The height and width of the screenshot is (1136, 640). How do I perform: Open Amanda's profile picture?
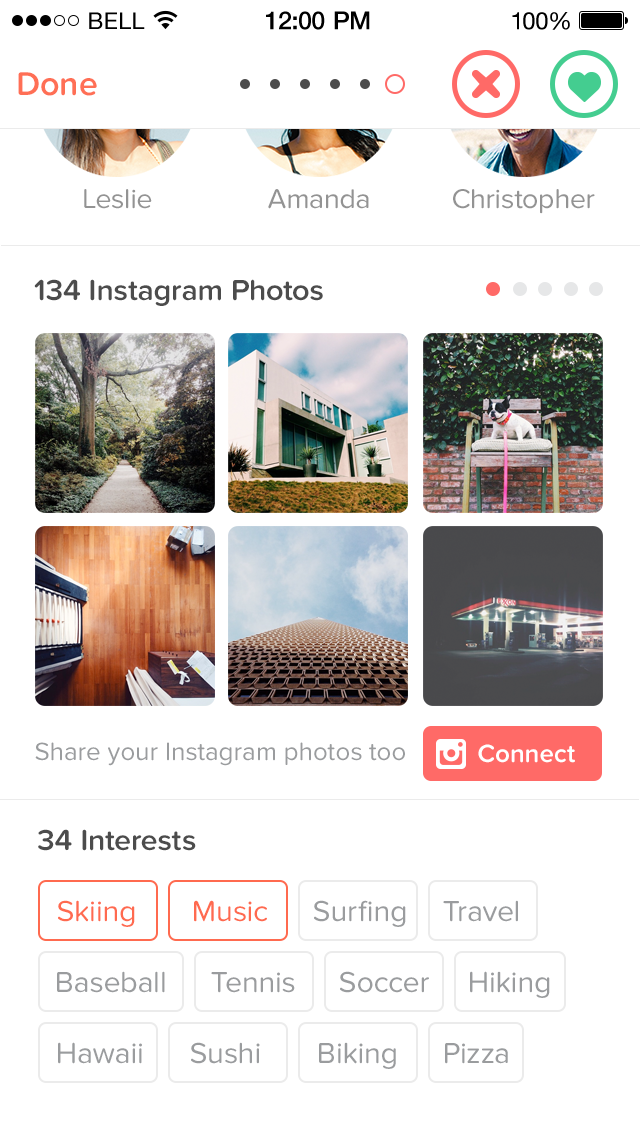(x=318, y=152)
